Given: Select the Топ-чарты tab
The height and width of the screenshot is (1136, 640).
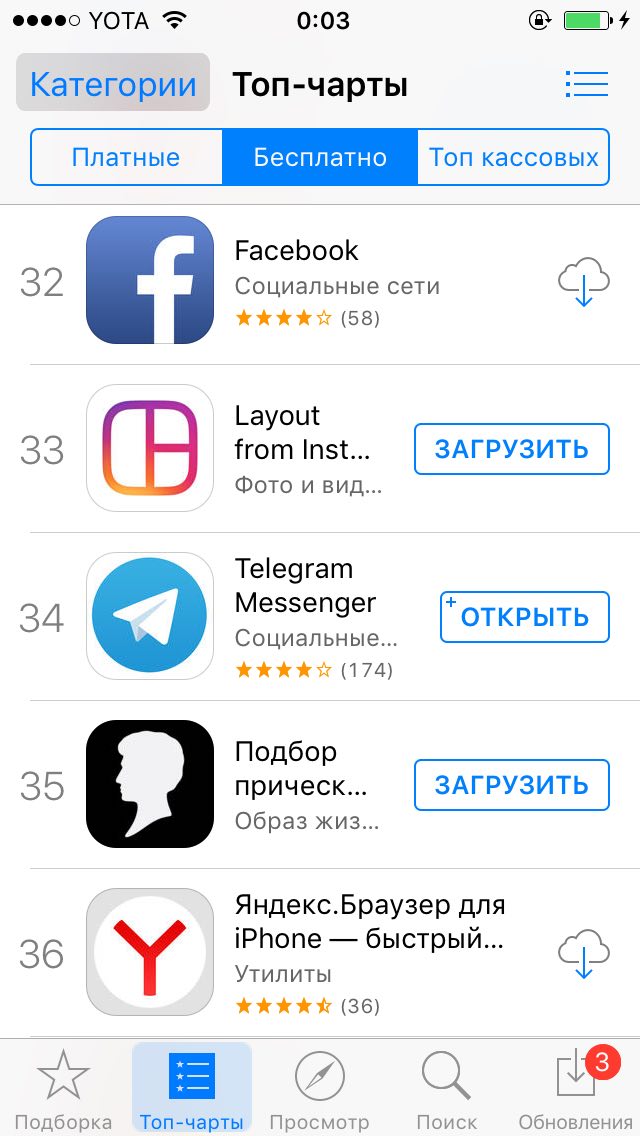Looking at the screenshot, I should [192, 1088].
